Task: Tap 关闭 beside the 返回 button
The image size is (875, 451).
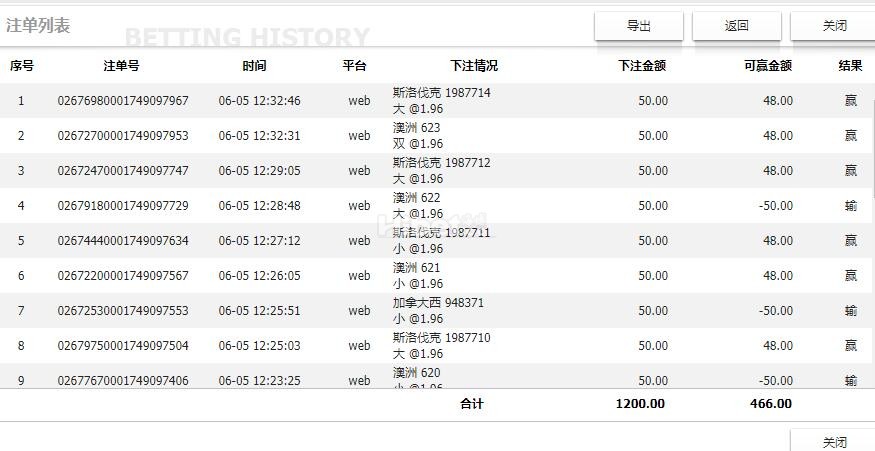Action: click(833, 26)
